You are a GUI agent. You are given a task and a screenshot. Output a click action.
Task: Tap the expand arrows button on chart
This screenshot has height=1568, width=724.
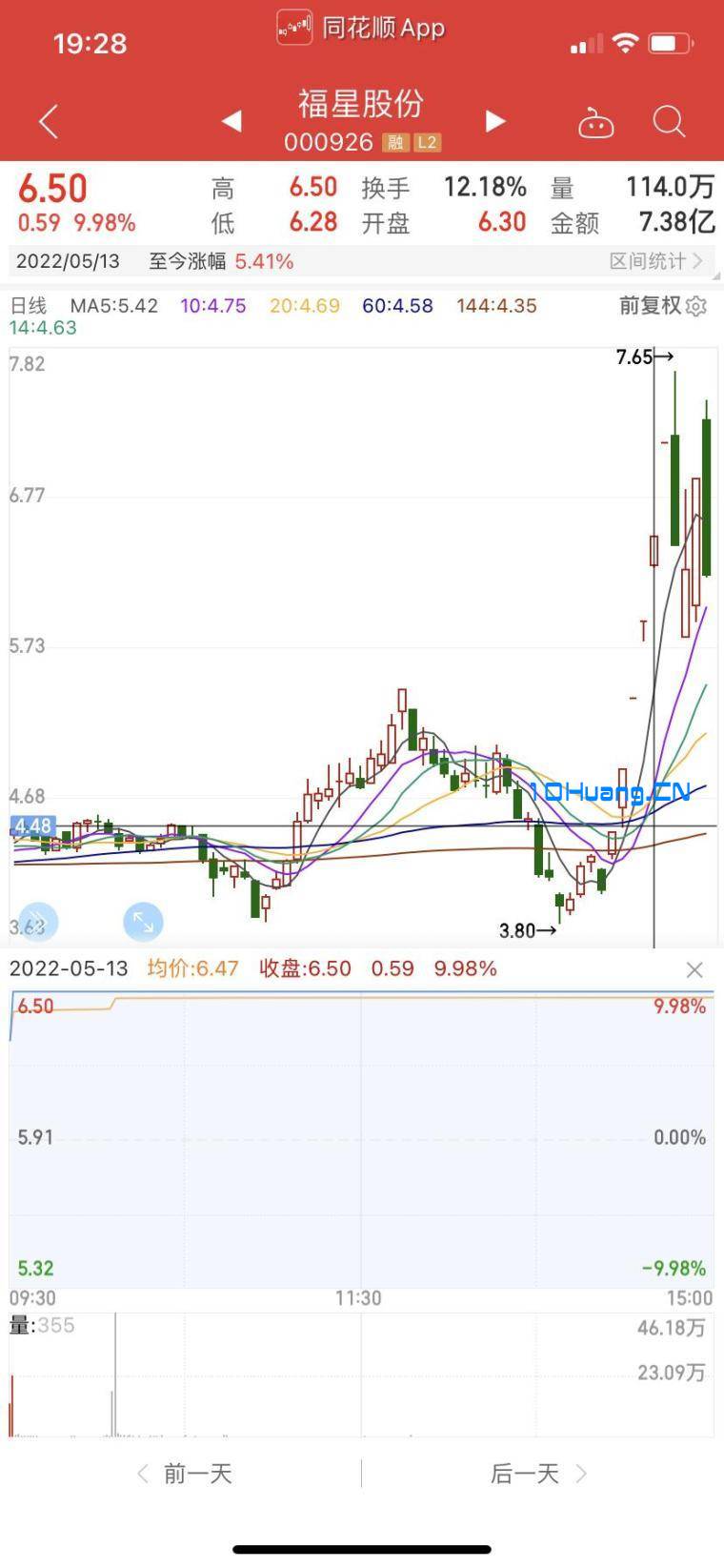click(143, 922)
